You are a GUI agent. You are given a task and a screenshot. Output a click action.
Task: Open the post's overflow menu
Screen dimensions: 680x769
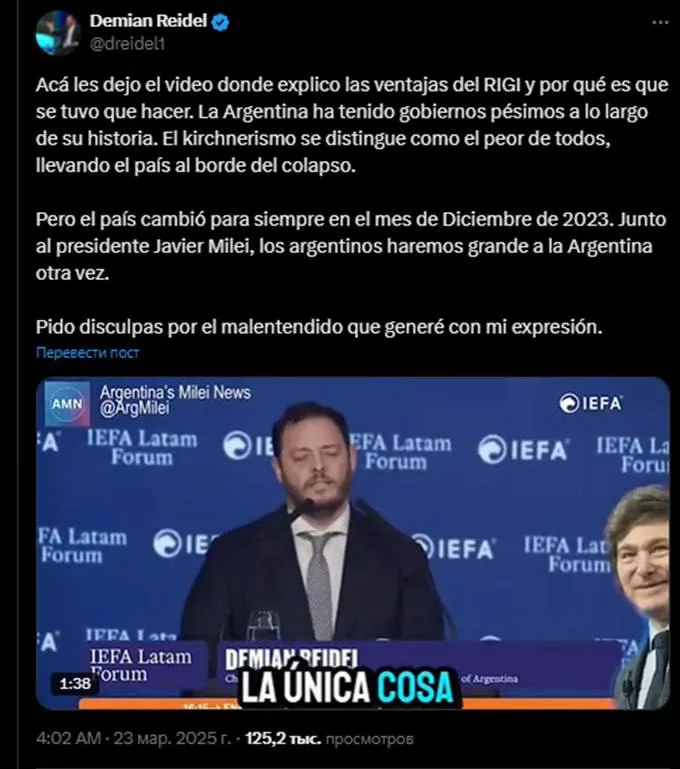point(659,22)
